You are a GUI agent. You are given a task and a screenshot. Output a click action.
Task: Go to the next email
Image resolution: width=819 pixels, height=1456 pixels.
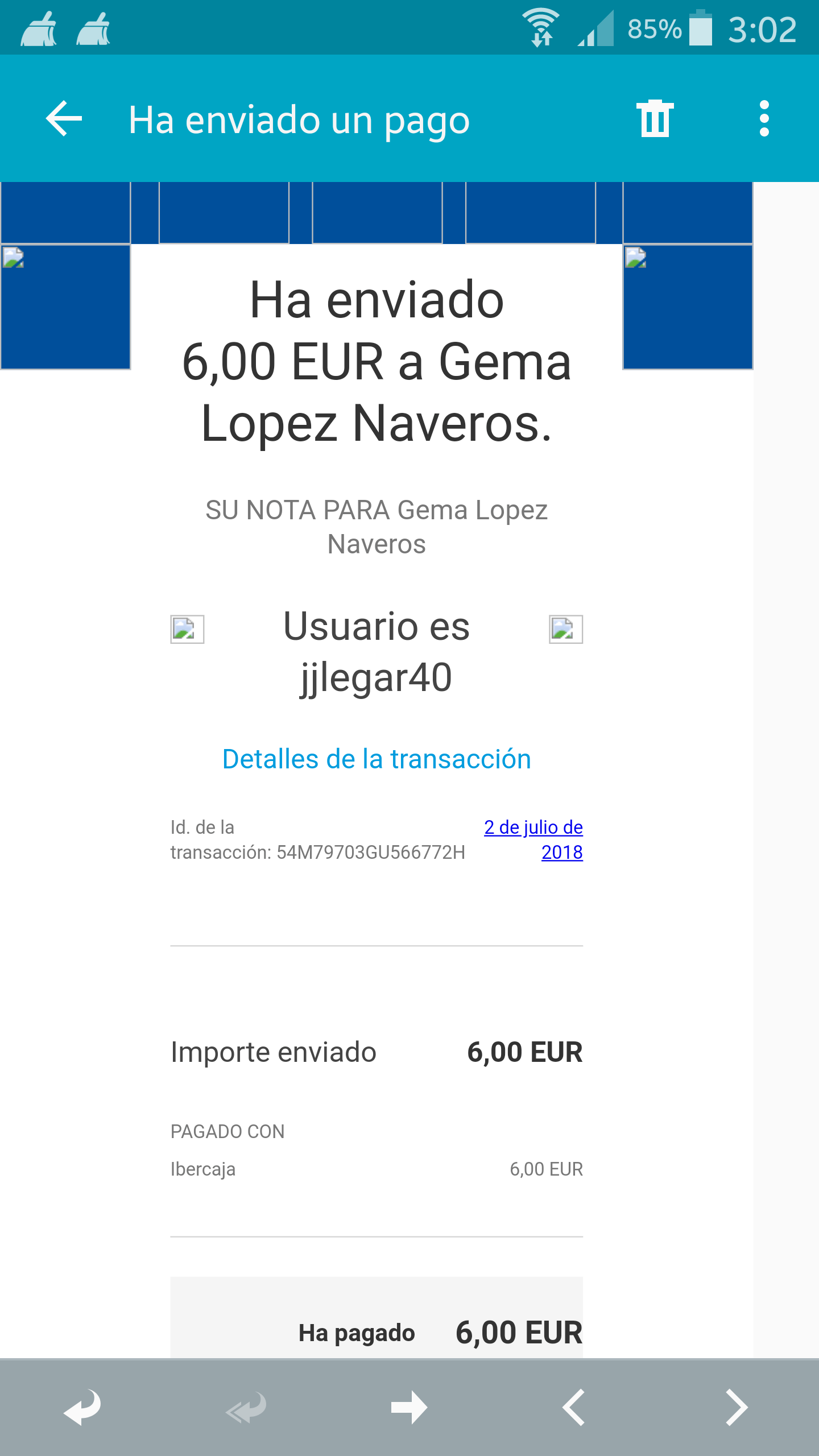[737, 1408]
